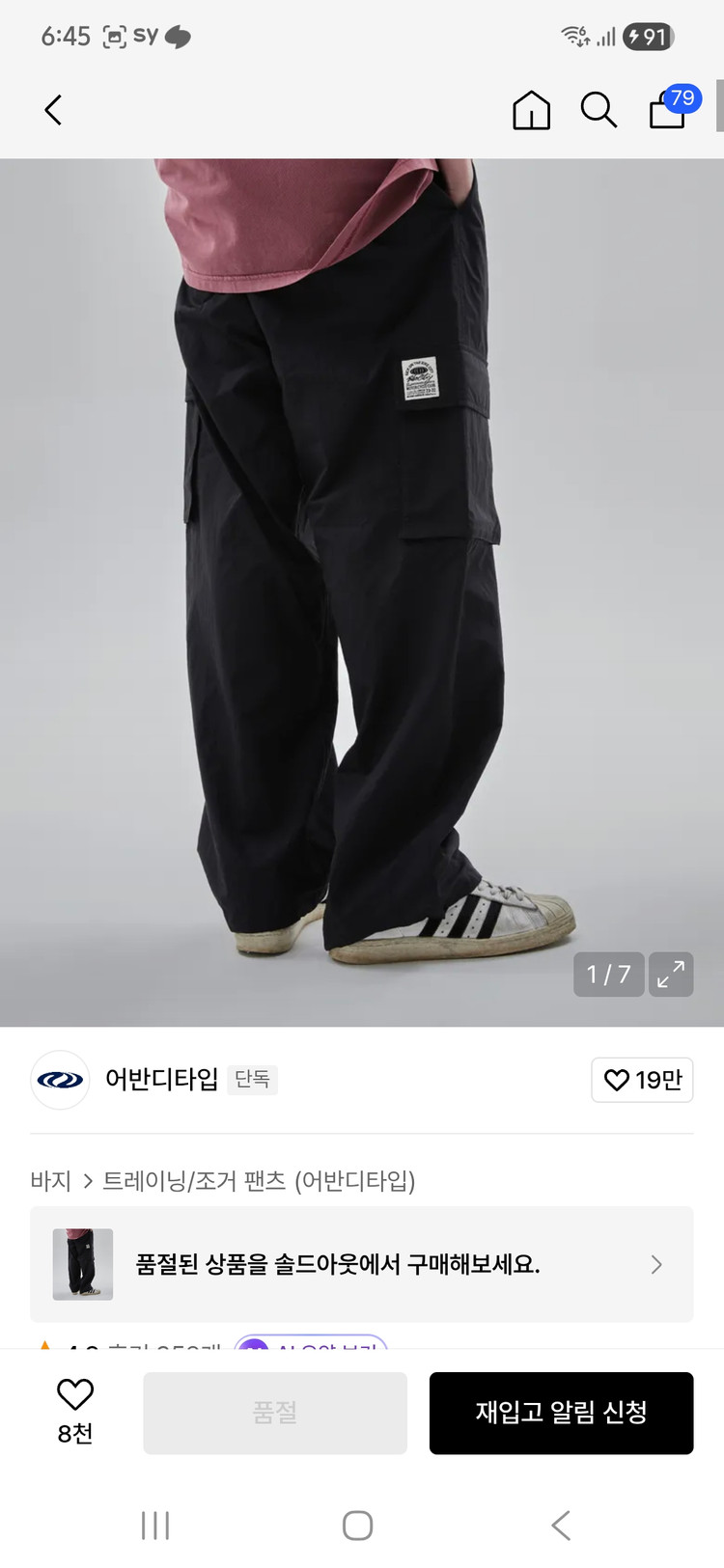Go back using the top-left arrow
The height and width of the screenshot is (1568, 724).
click(54, 110)
